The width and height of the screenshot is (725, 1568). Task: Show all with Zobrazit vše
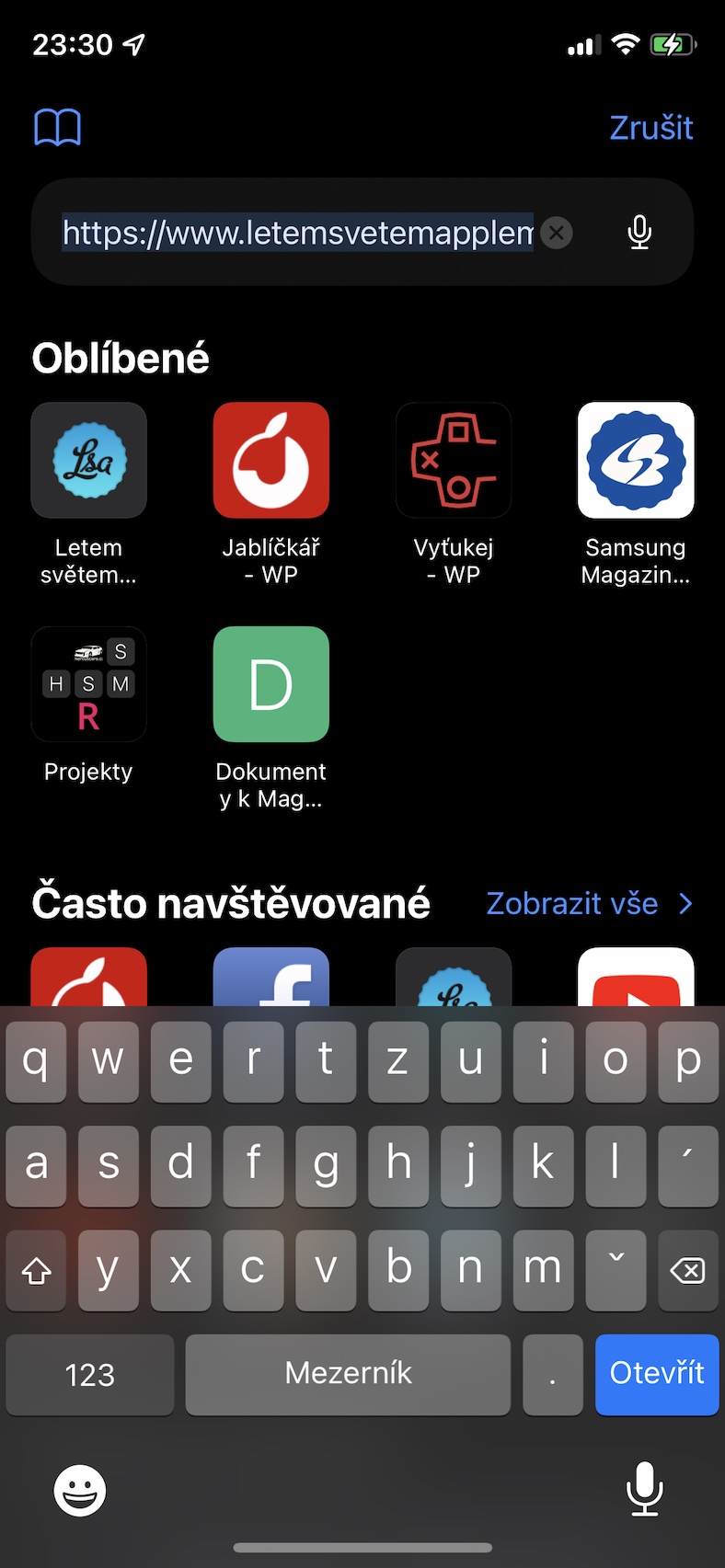[x=589, y=903]
